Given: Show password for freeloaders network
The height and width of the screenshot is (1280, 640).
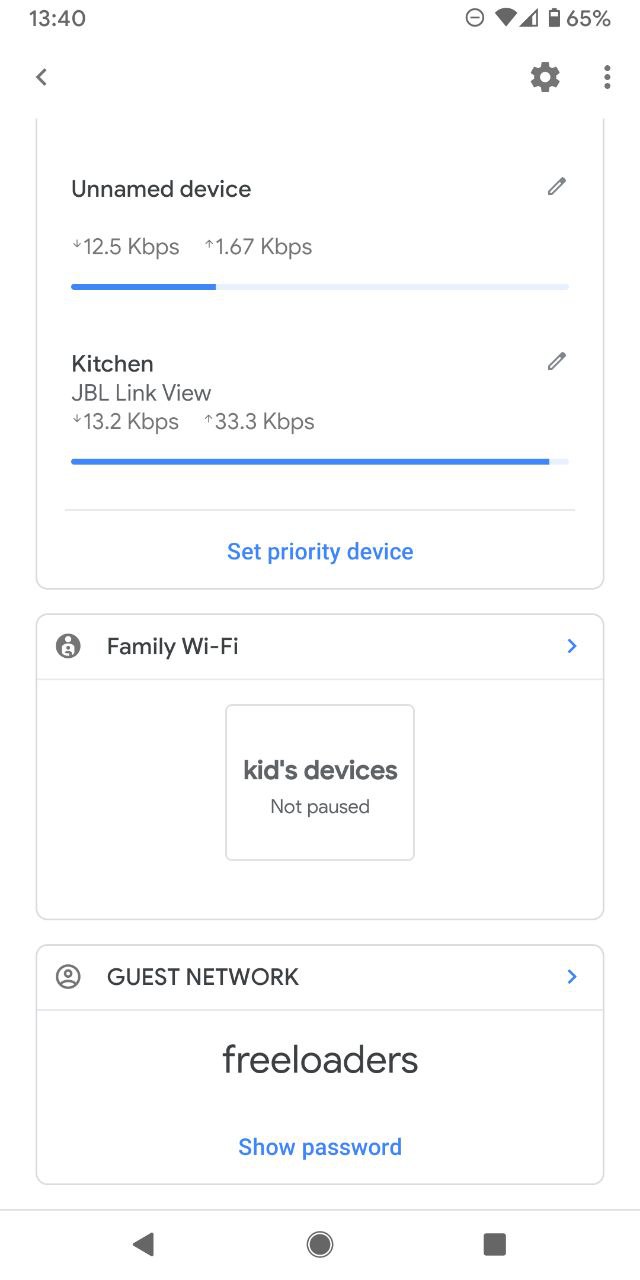Looking at the screenshot, I should pos(320,1147).
